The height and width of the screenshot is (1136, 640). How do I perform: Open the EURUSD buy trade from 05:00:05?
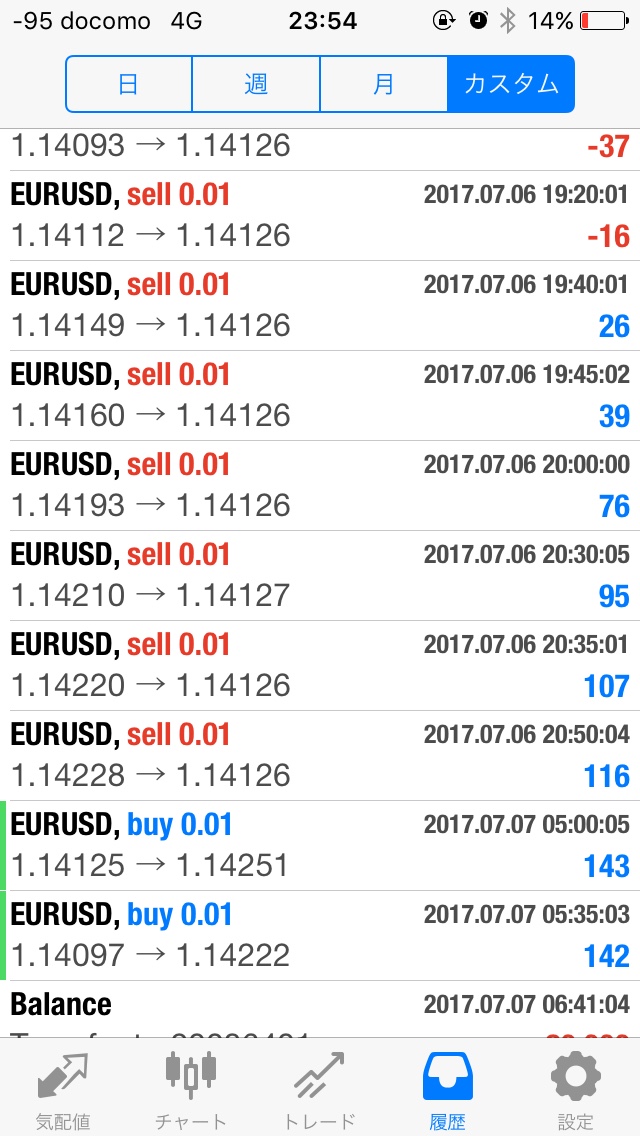(x=320, y=845)
